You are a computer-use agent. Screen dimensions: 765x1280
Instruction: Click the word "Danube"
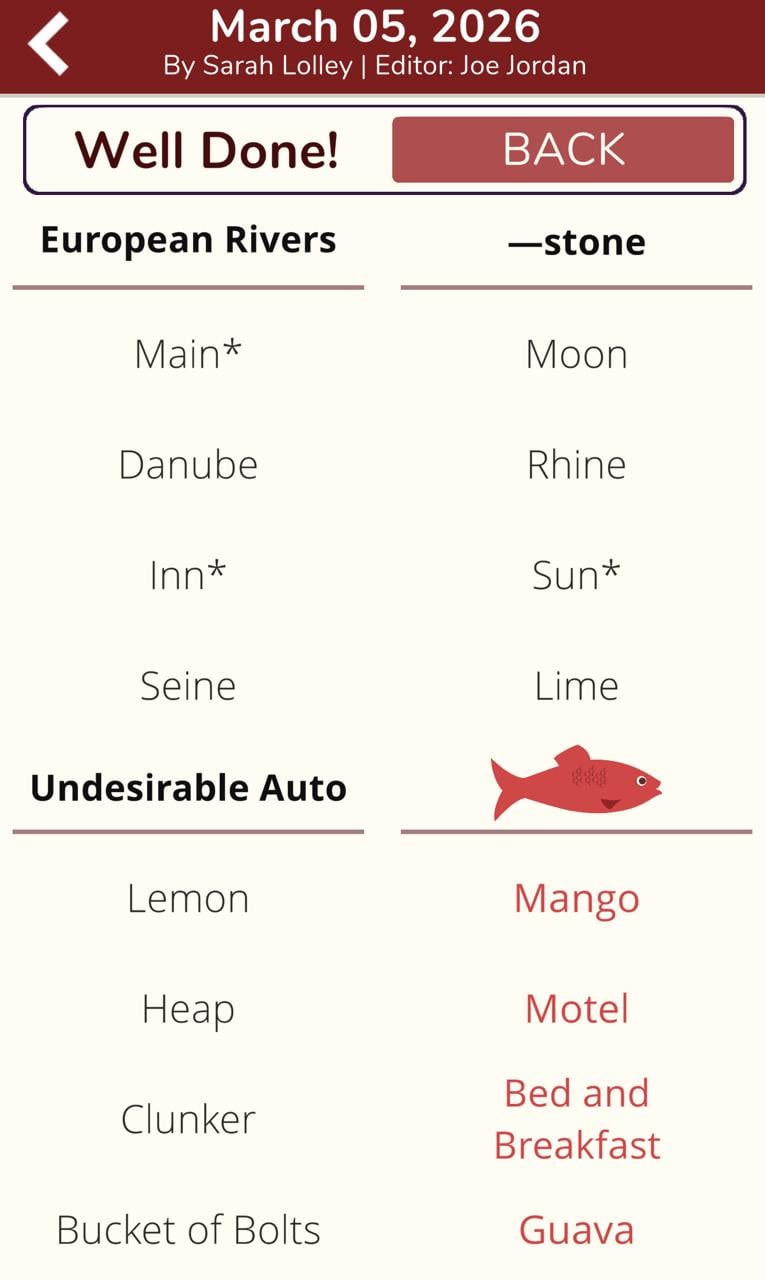[188, 464]
